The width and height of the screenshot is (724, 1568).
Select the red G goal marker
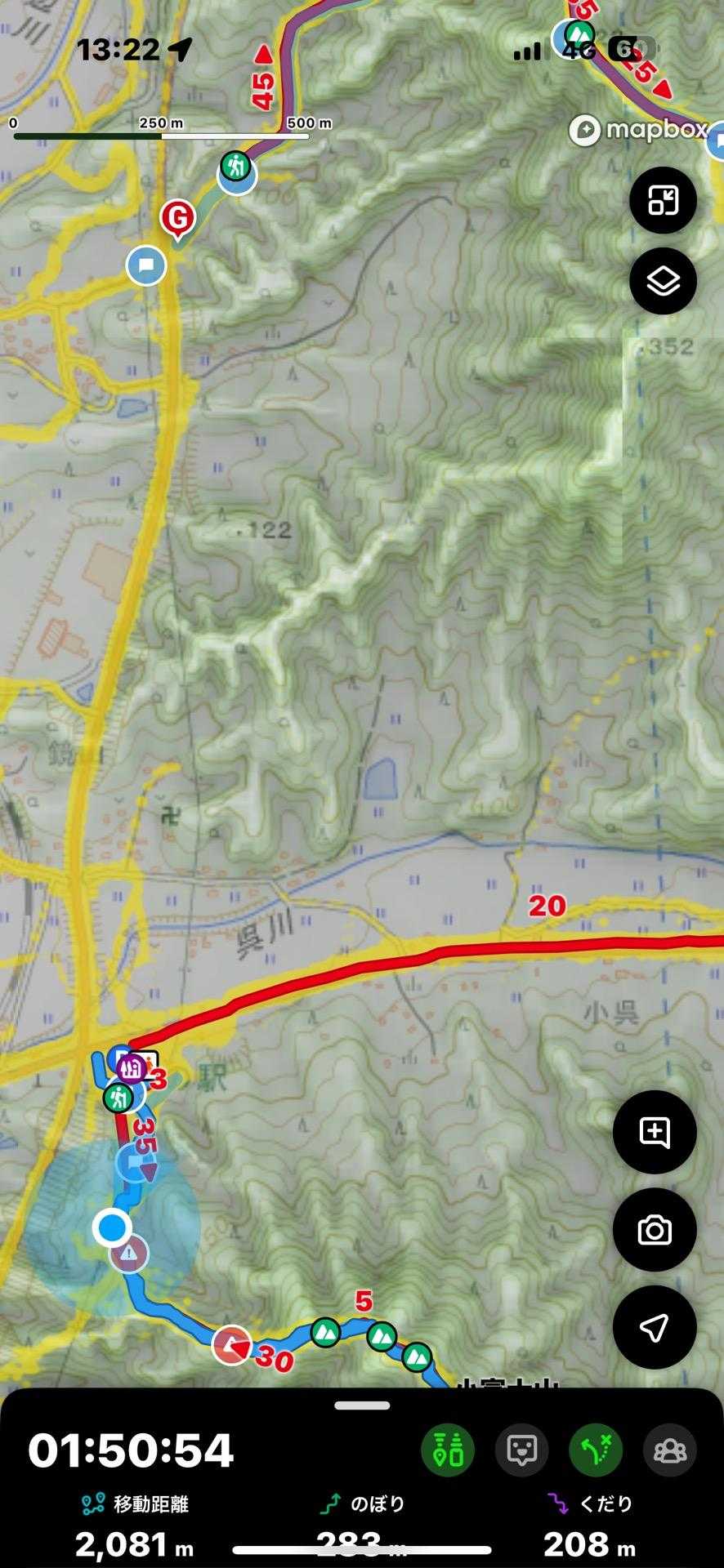click(x=178, y=219)
